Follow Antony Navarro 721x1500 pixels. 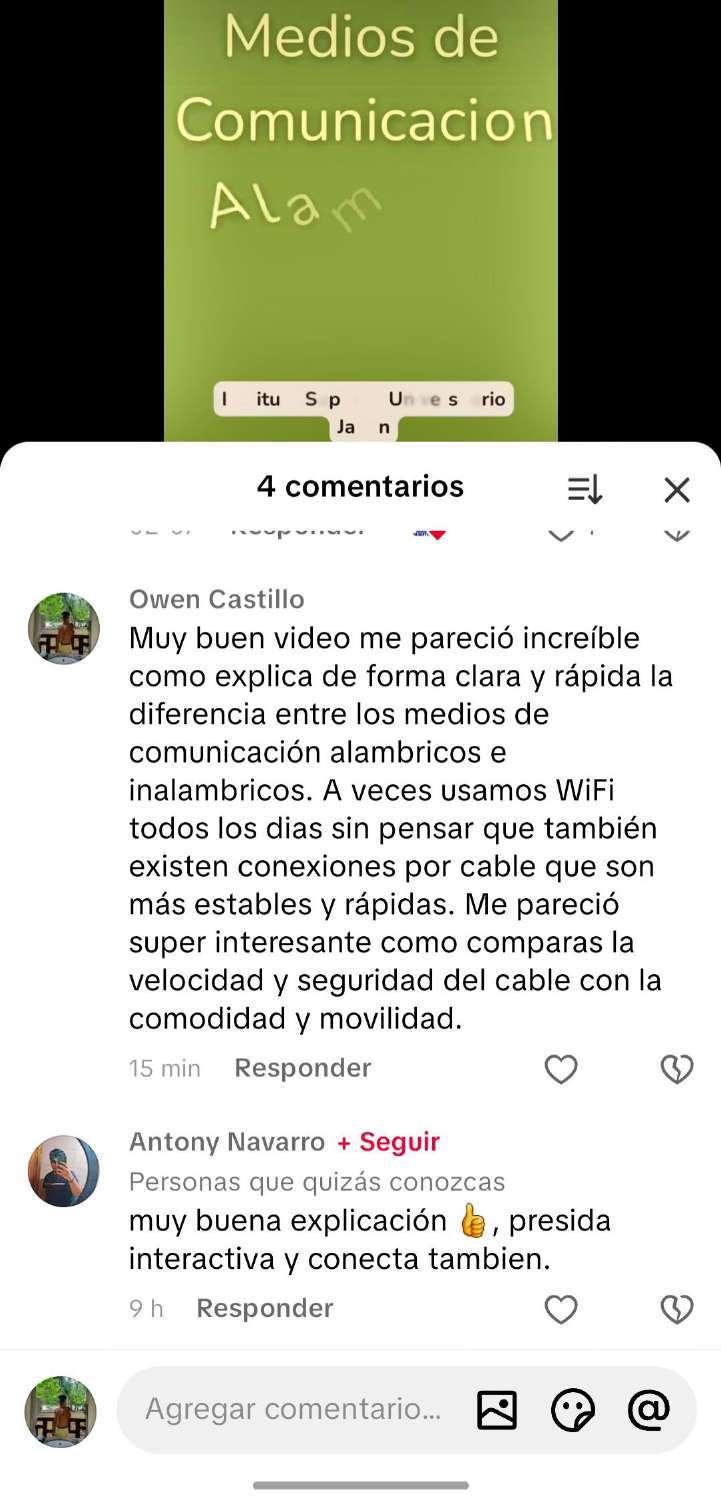point(388,1141)
